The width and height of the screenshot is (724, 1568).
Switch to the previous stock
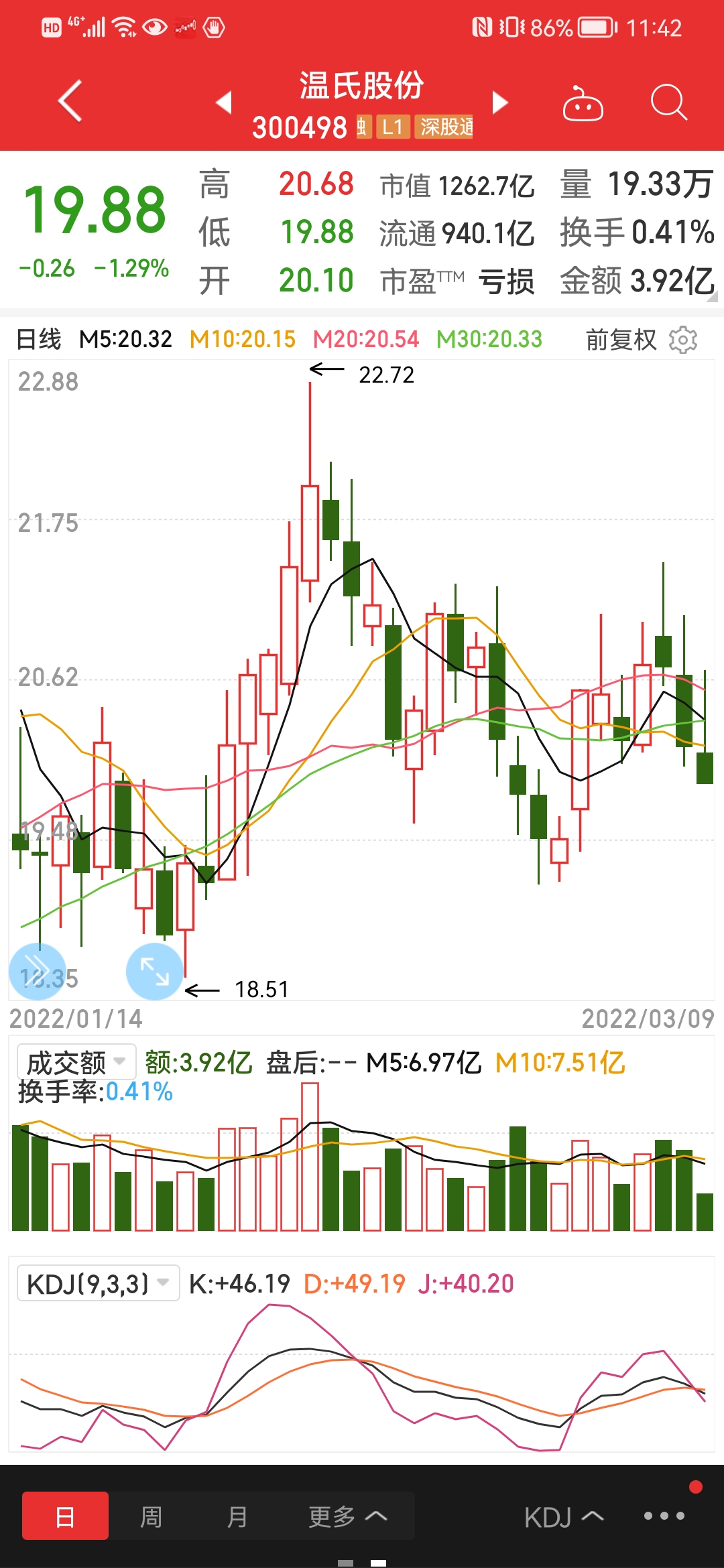click(x=224, y=103)
